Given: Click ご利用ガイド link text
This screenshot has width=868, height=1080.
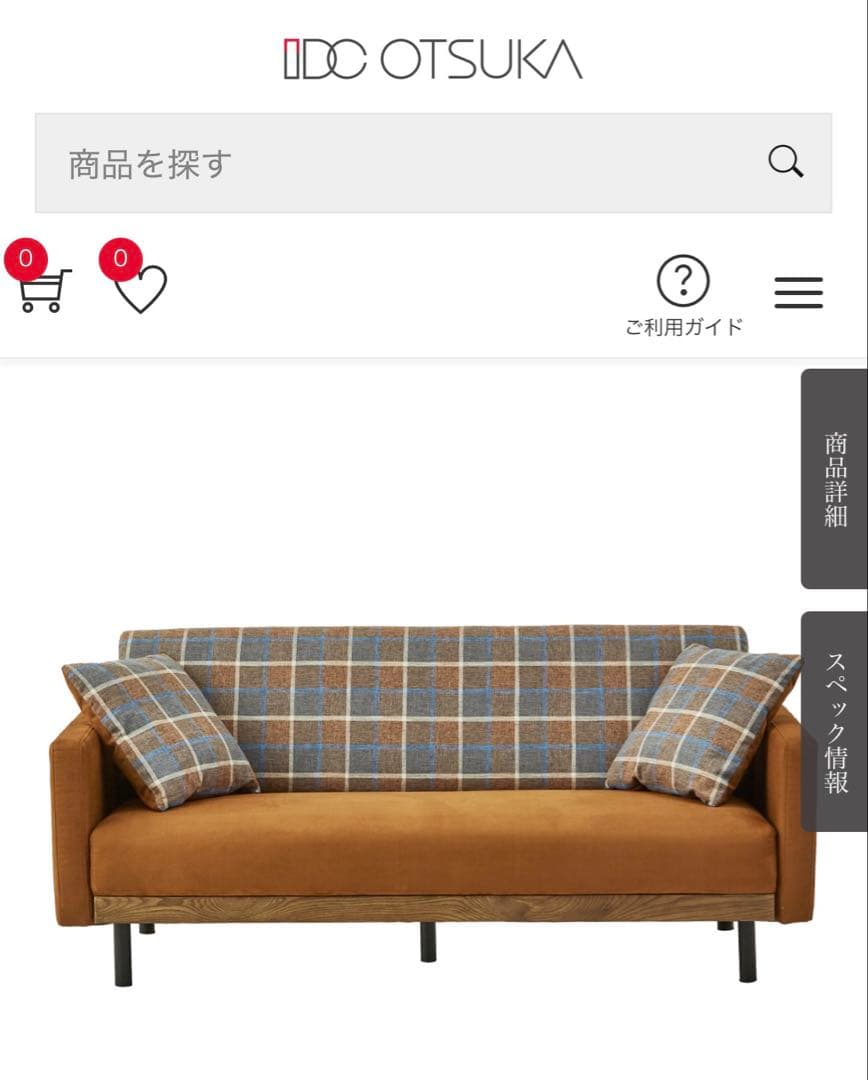Looking at the screenshot, I should pos(684,324).
